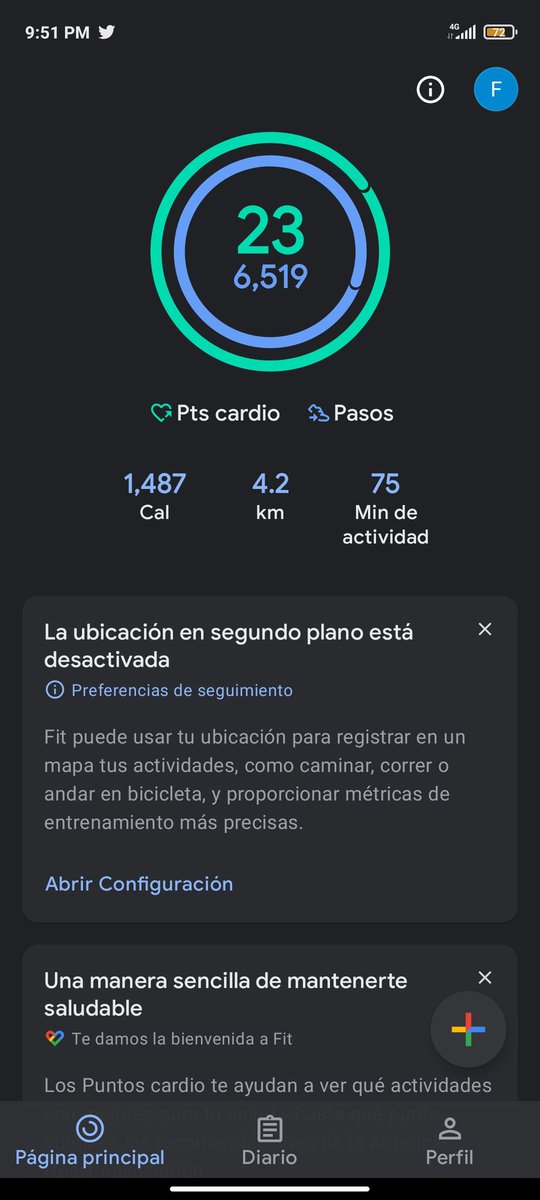Tap Abrir Configuración
Viewport: 540px width, 1200px height.
click(139, 884)
